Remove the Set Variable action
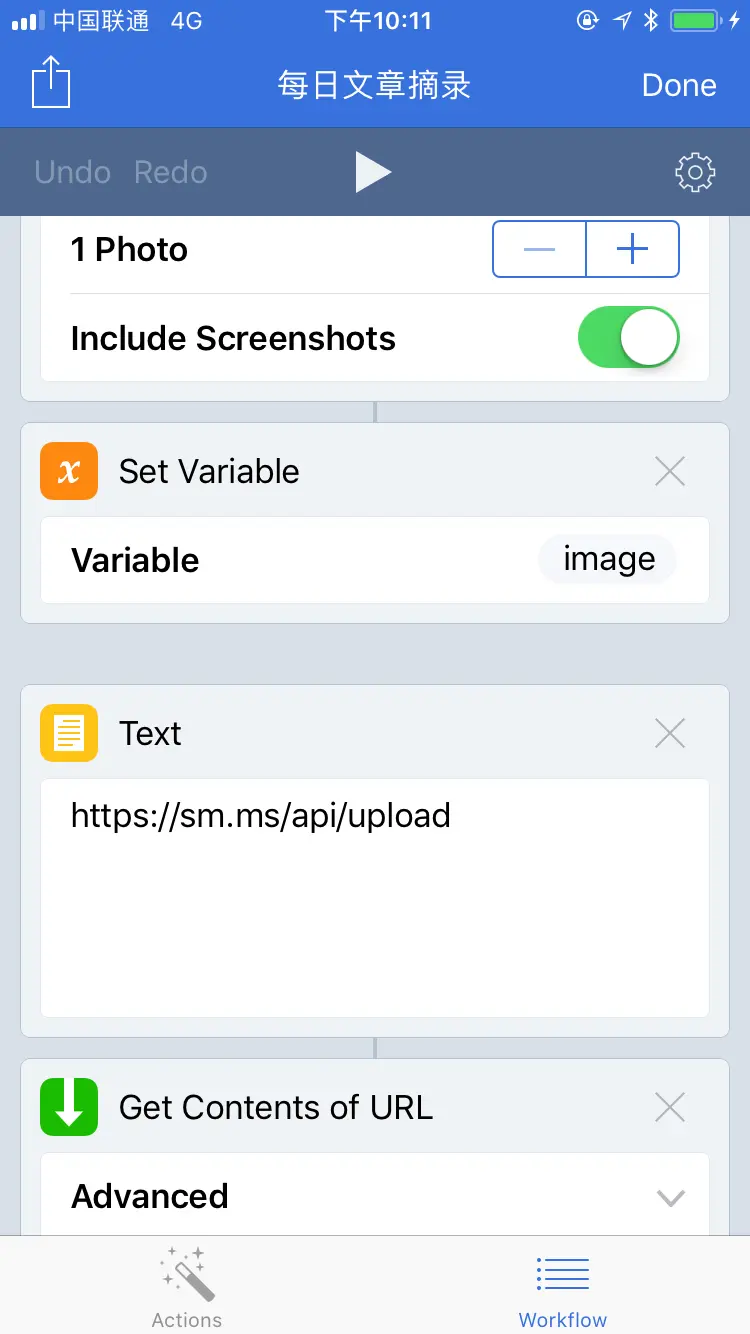This screenshot has height=1334, width=750. click(x=669, y=471)
